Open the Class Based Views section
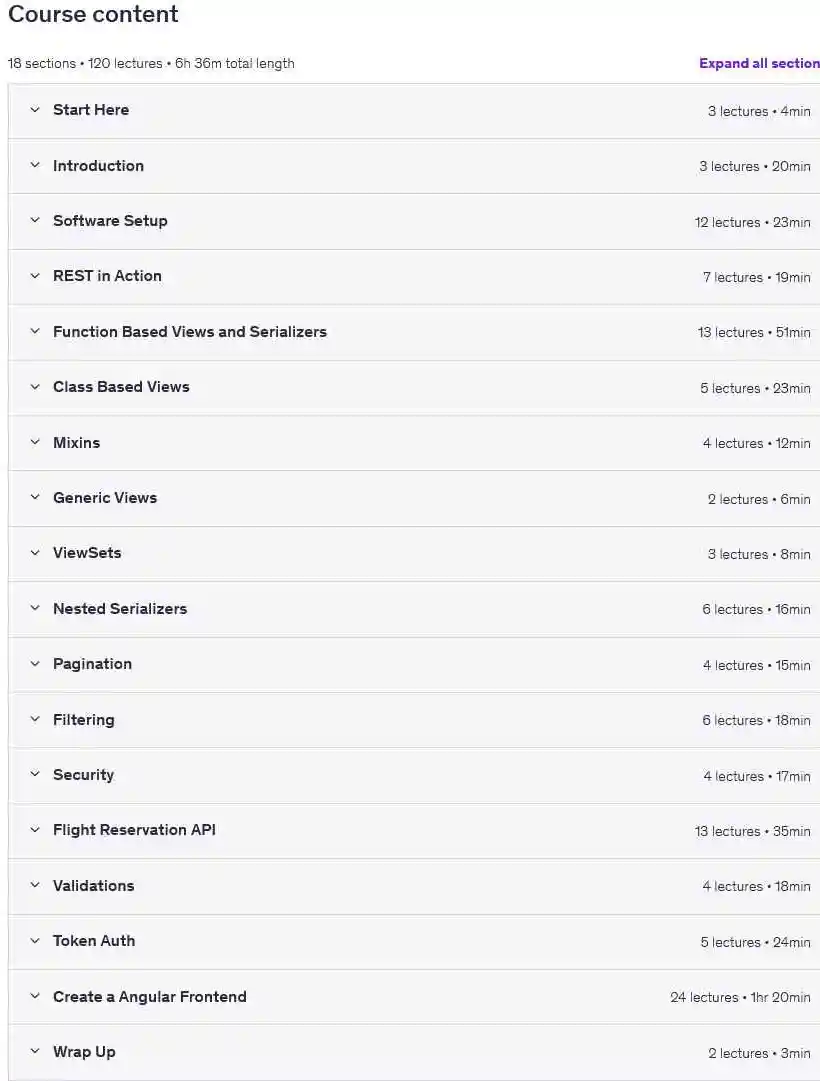Viewport: 820px width, 1081px height. [x=414, y=387]
